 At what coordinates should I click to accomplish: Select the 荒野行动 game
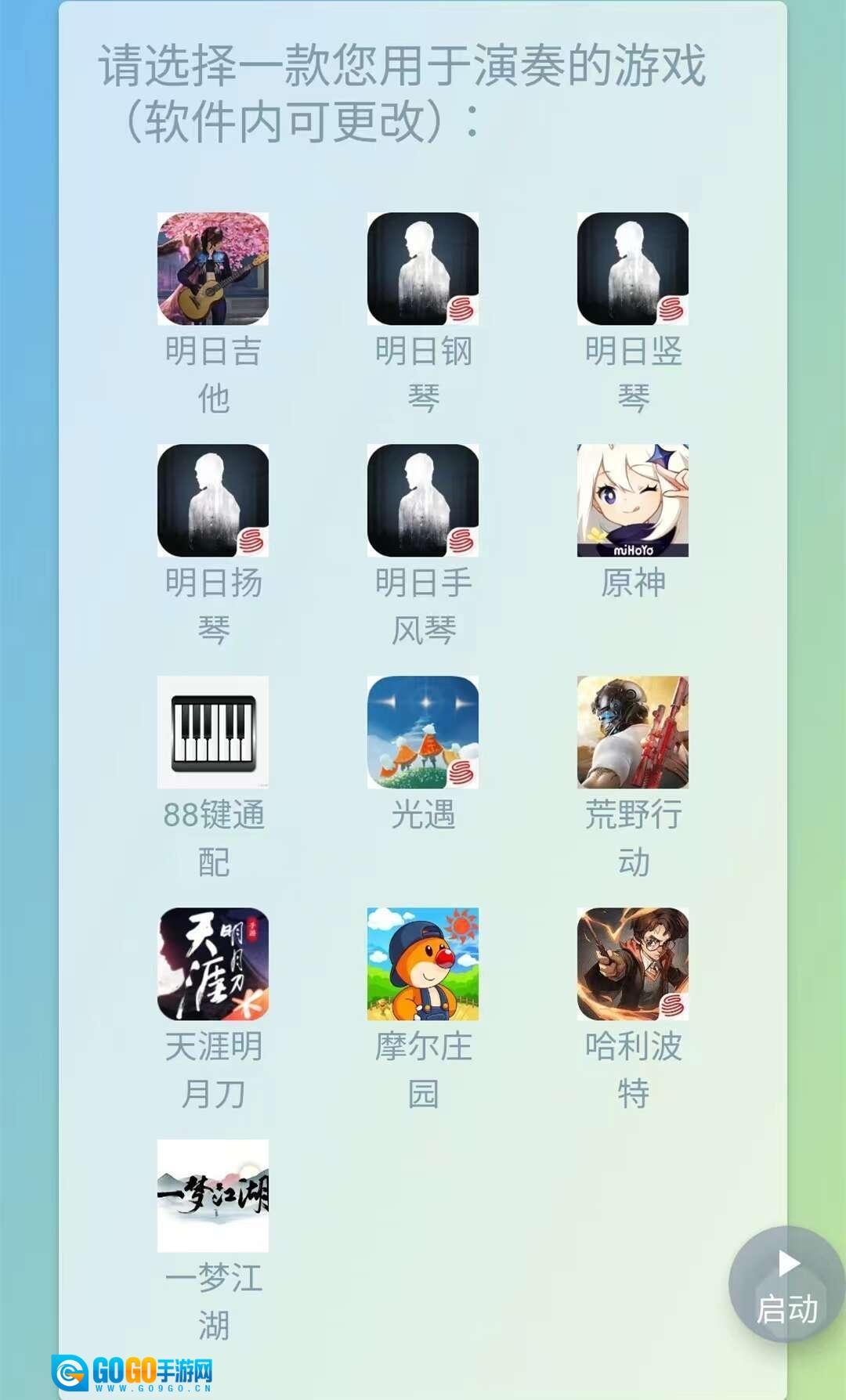pyautogui.click(x=633, y=732)
